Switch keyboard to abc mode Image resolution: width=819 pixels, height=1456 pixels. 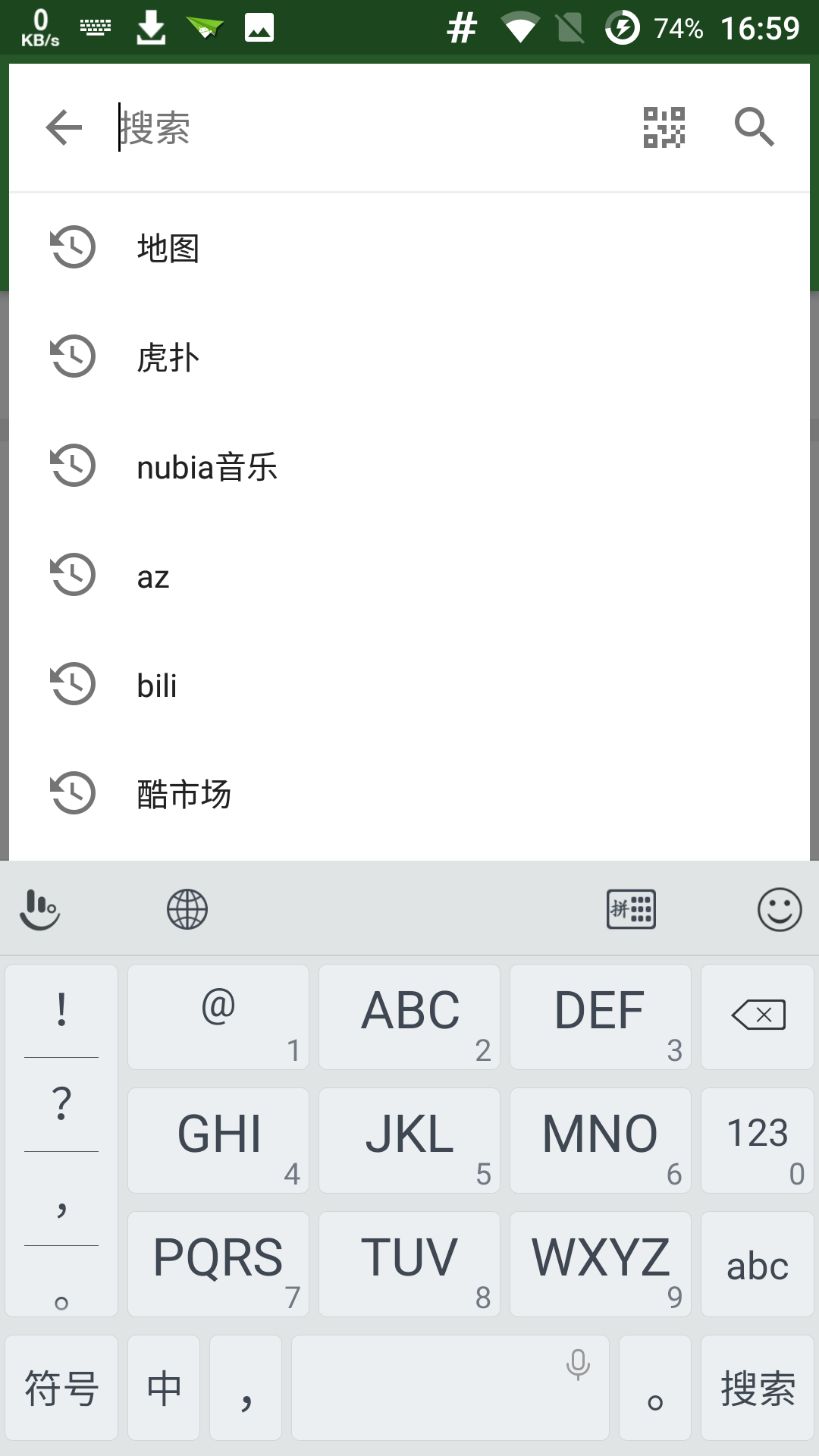[x=758, y=1264]
